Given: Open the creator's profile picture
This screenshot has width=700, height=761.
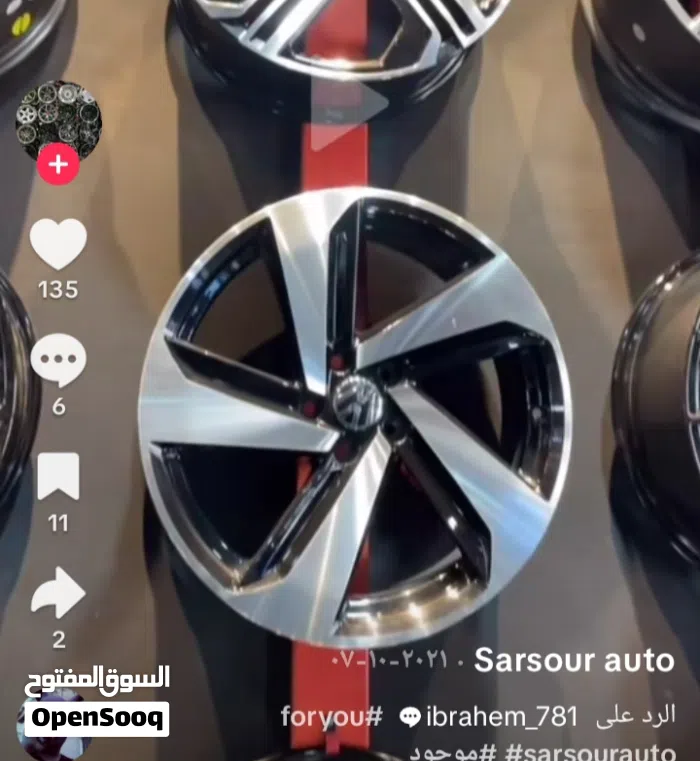Looking at the screenshot, I should [x=58, y=117].
